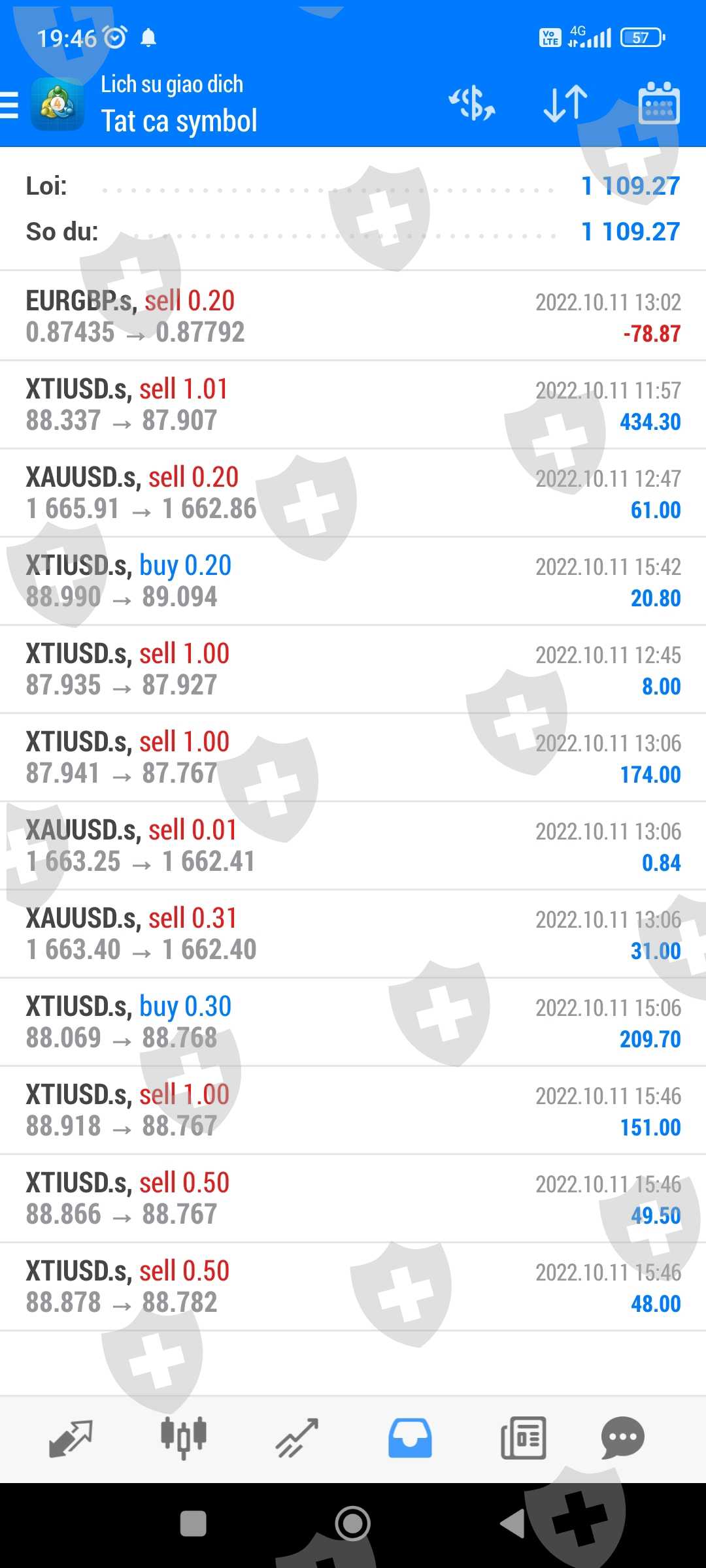This screenshot has width=706, height=1568.
Task: Open the calendar date range picker
Action: 659,105
